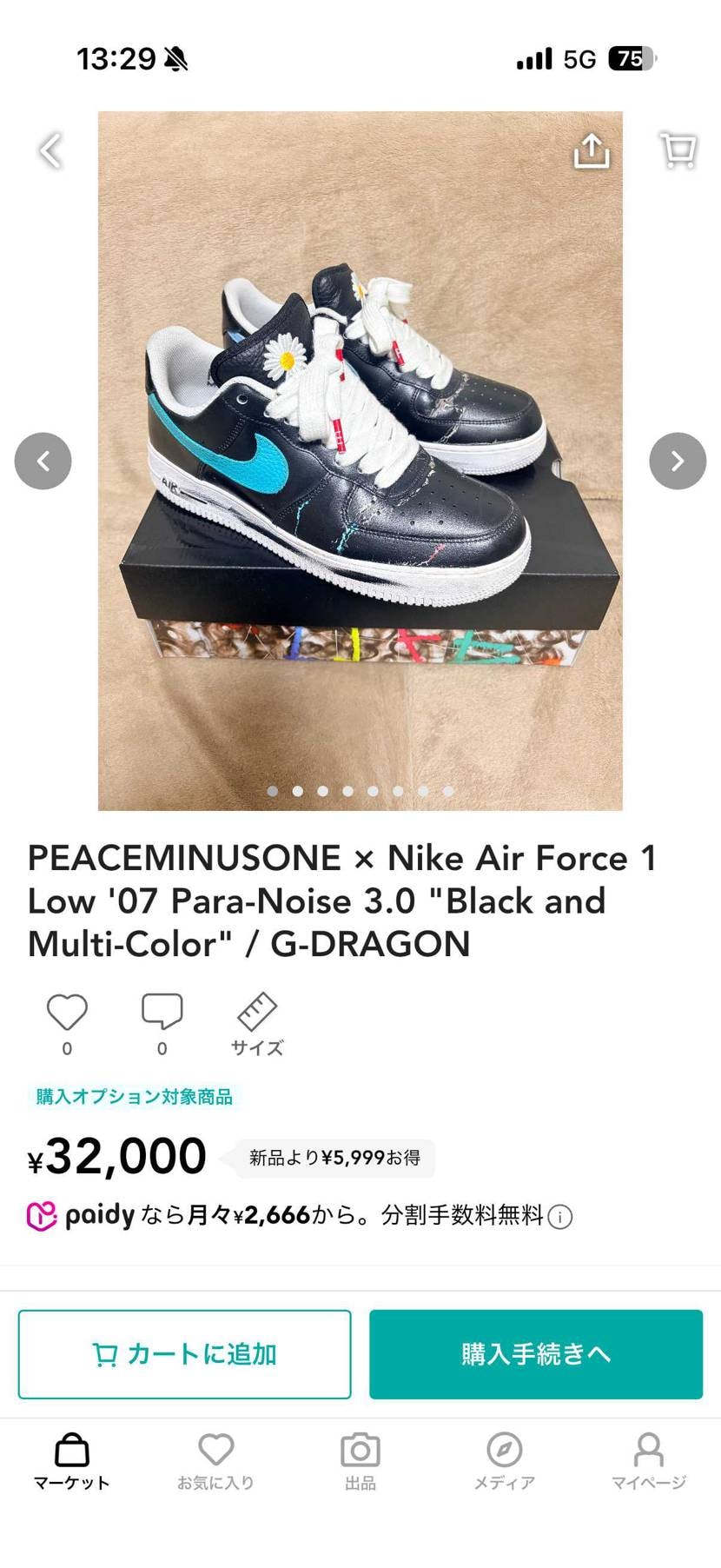
Task: Switch to the お気に入り tab
Action: coord(215,1462)
